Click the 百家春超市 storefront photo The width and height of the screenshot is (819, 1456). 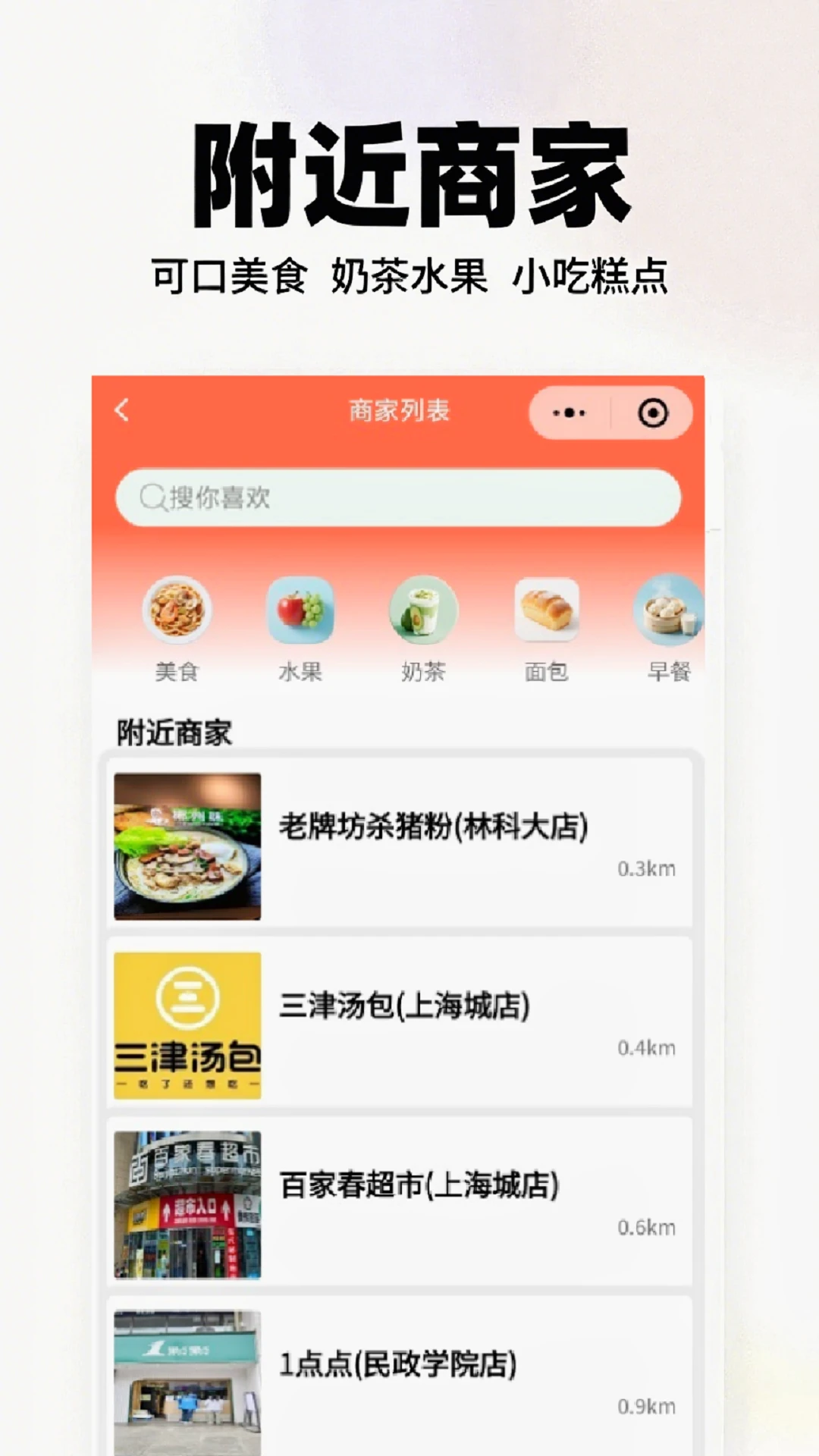tap(188, 1198)
